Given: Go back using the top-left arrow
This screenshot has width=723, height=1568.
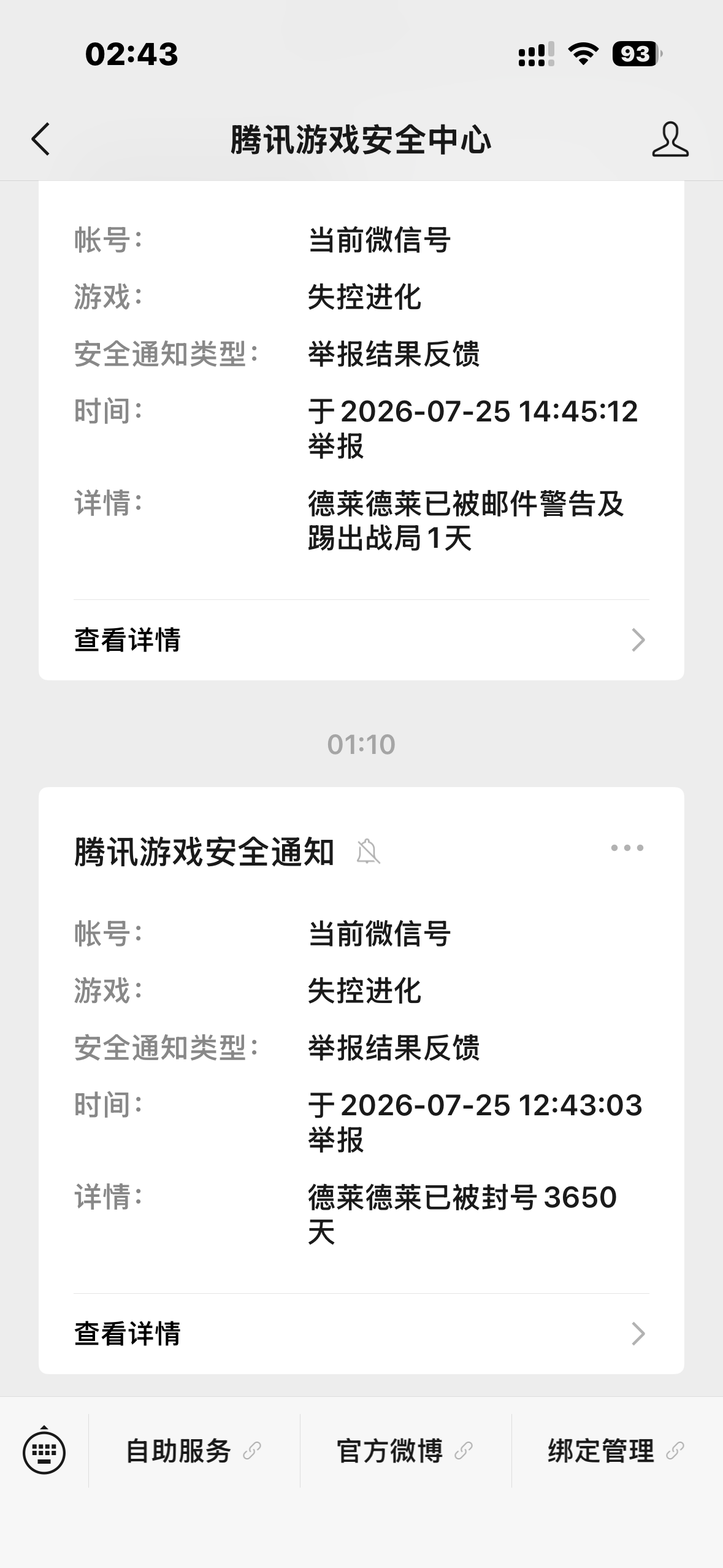Looking at the screenshot, I should [x=40, y=139].
